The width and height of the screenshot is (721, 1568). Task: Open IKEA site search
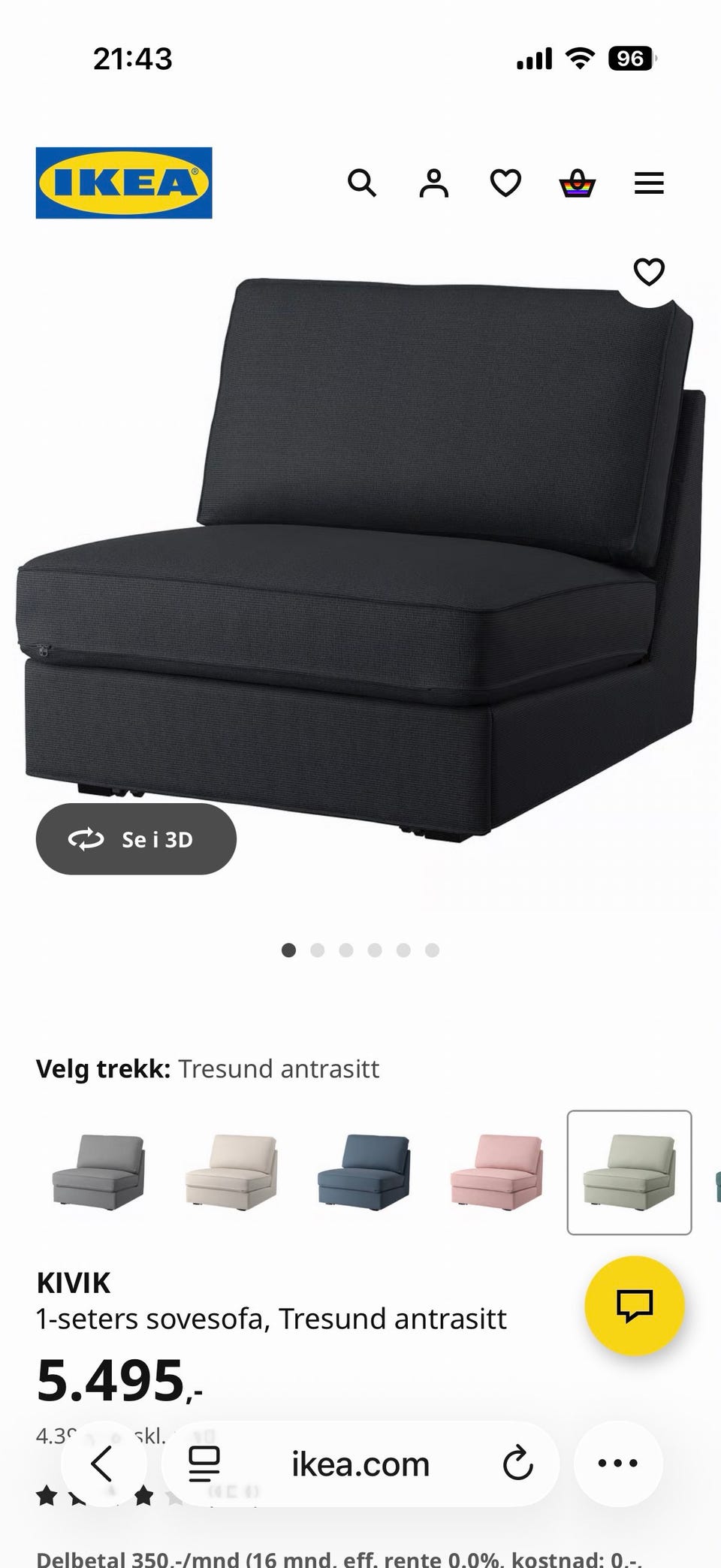(x=361, y=183)
